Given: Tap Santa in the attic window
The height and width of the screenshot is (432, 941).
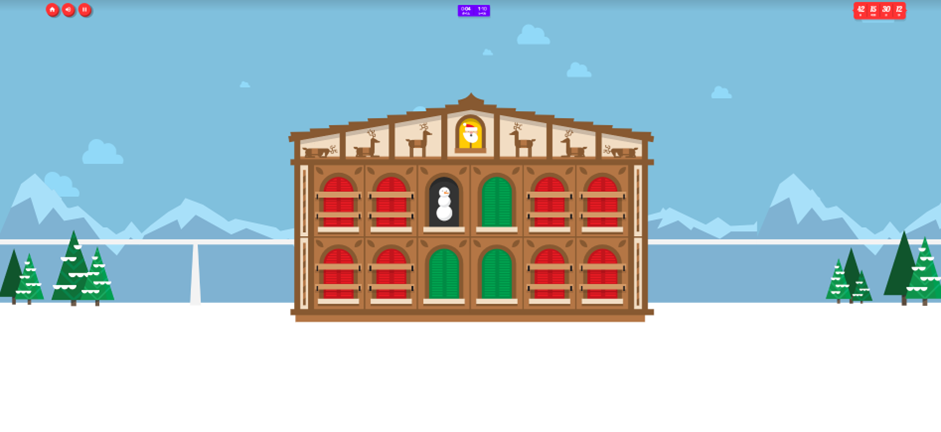Looking at the screenshot, I should tap(470, 133).
